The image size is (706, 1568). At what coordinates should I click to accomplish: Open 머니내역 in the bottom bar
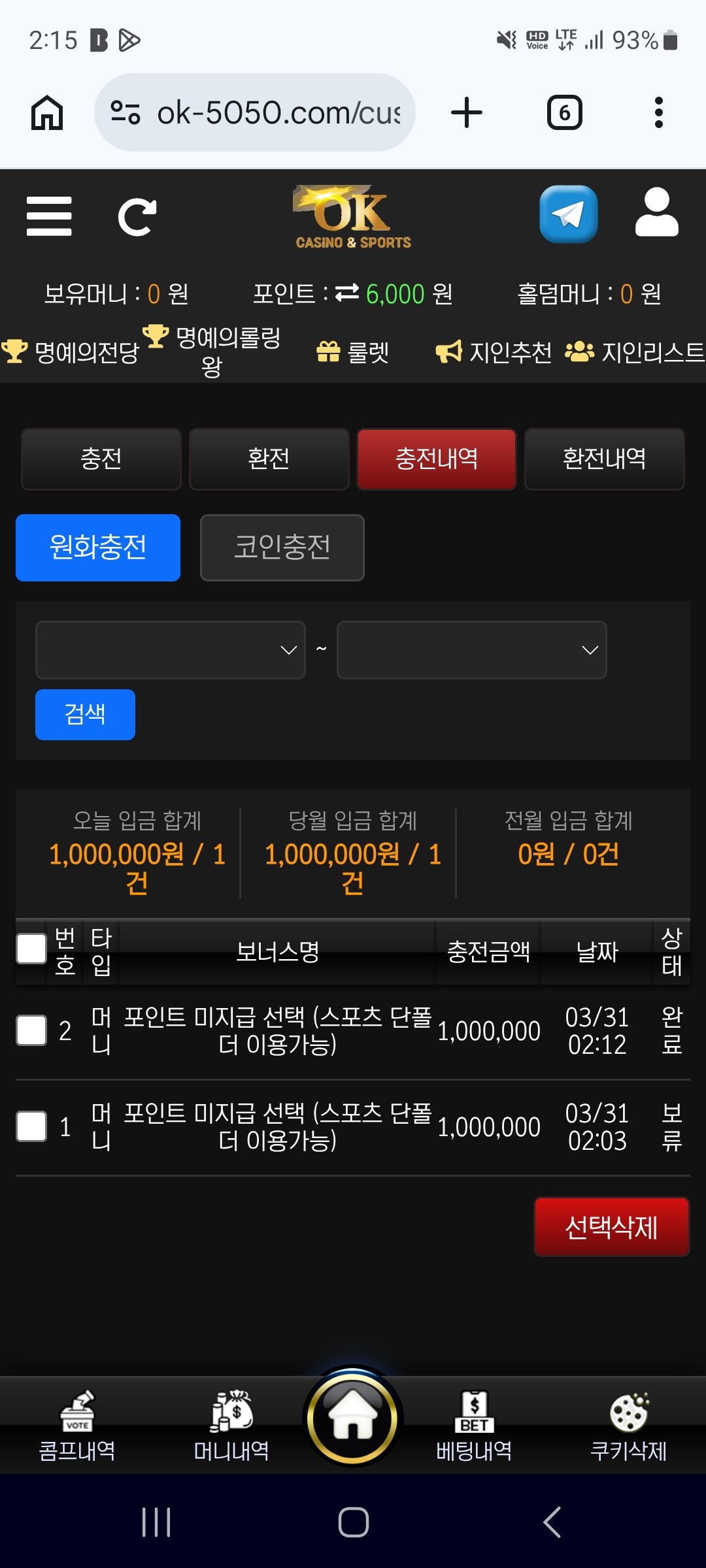[x=231, y=1426]
